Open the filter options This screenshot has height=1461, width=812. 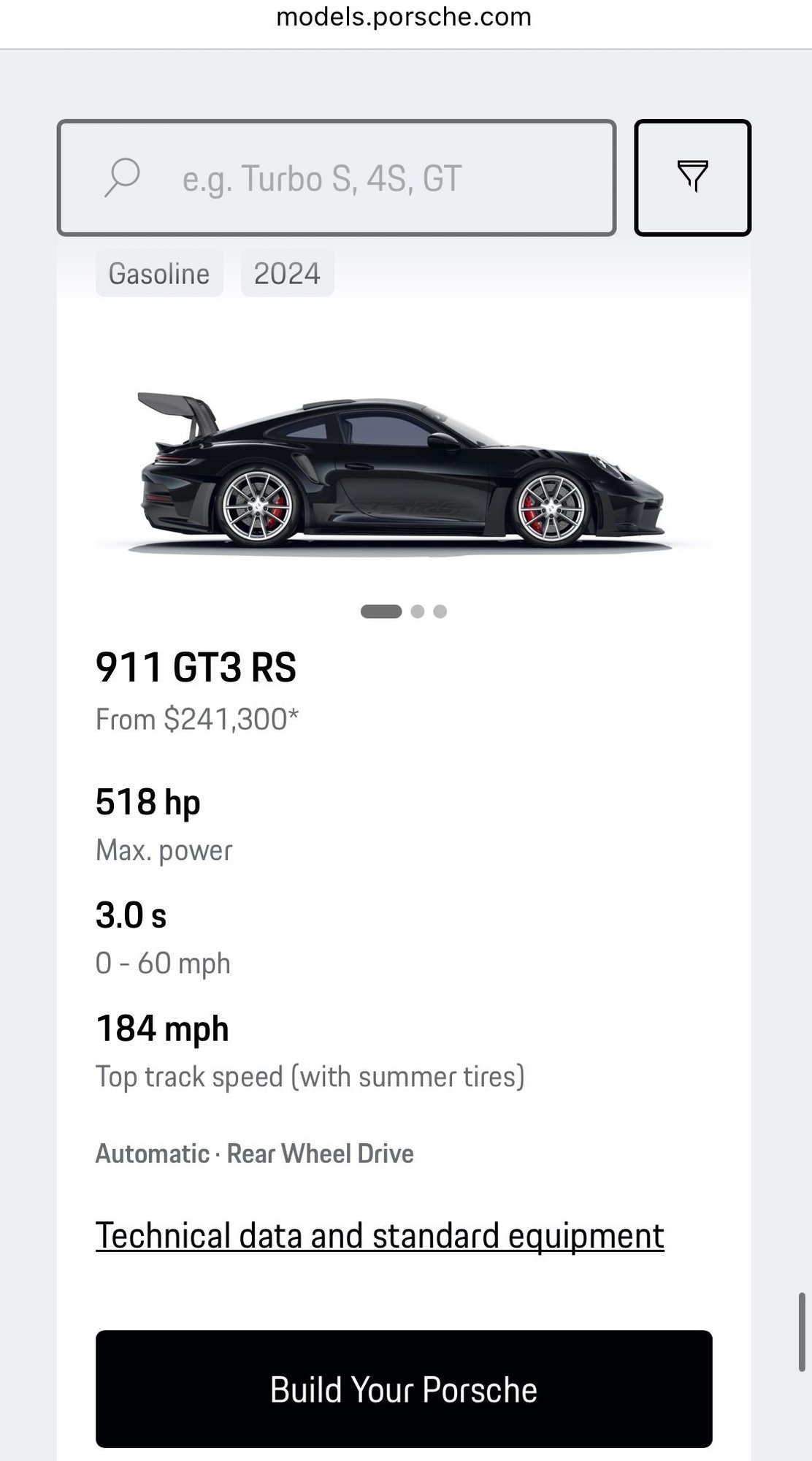692,178
